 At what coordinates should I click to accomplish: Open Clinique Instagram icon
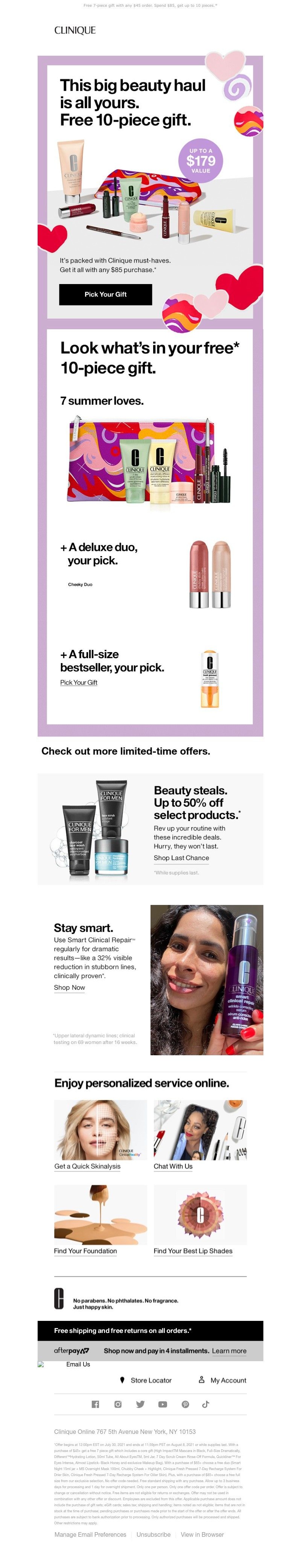[118, 1404]
